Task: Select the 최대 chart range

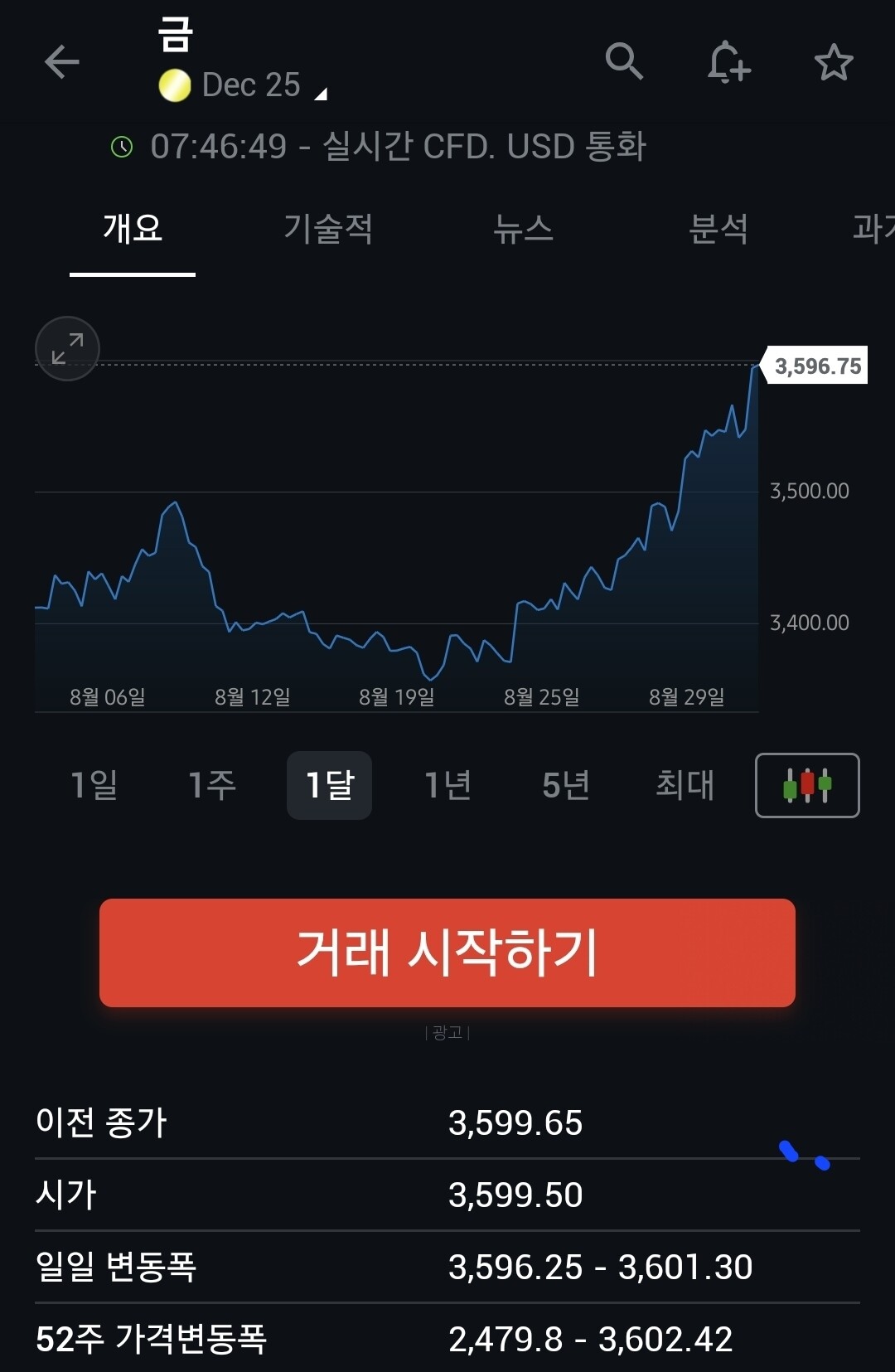Action: tap(685, 785)
